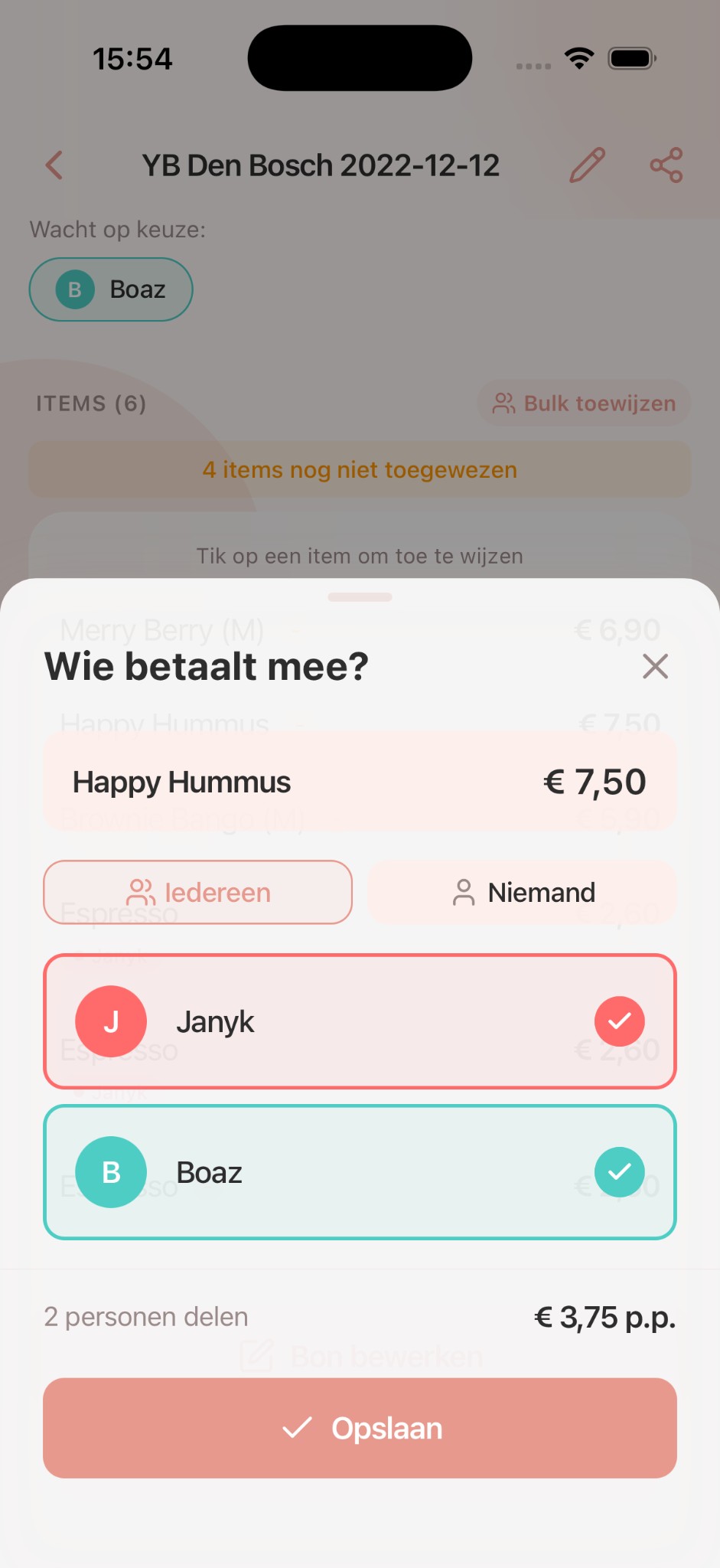Uncheck Janyk from paying participants
This screenshot has width=720, height=1568.
pos(619,1021)
